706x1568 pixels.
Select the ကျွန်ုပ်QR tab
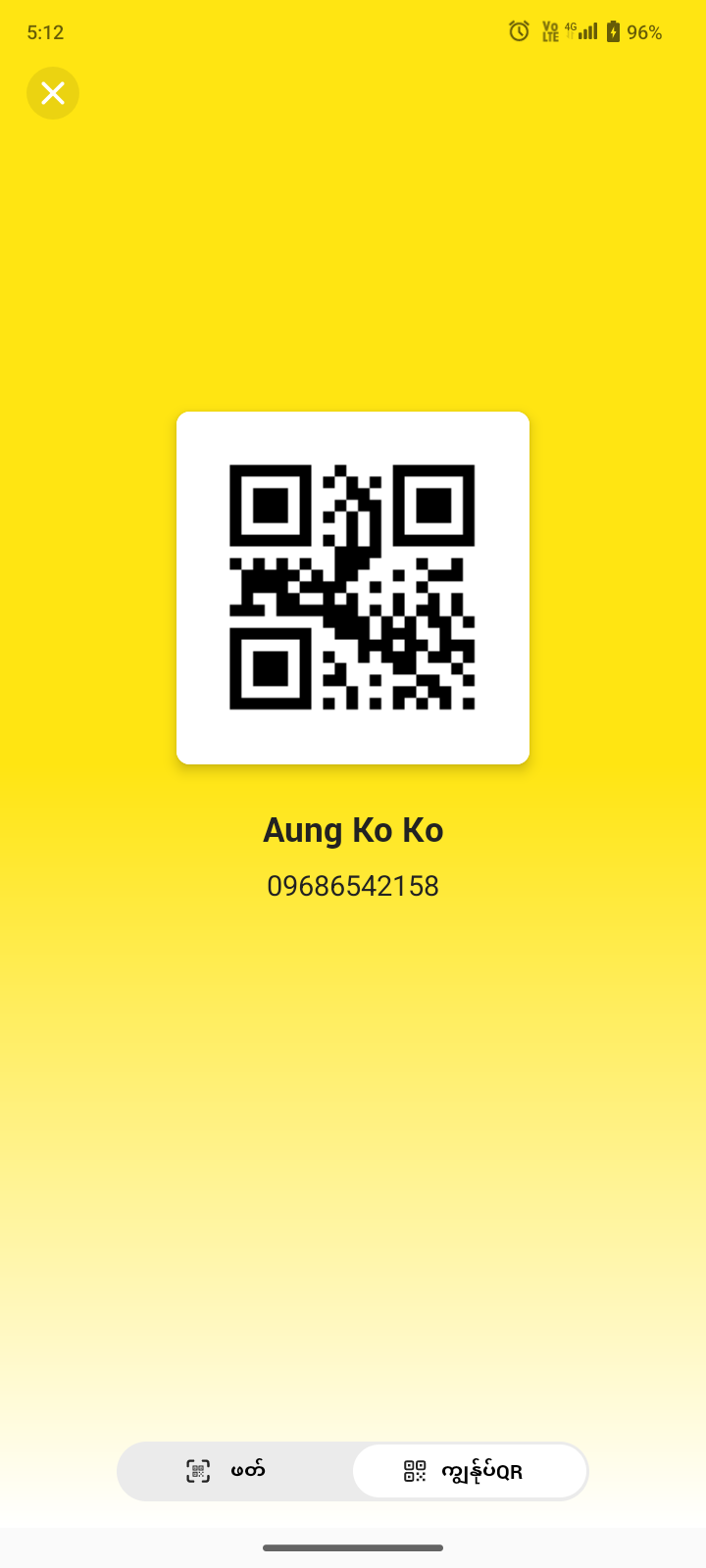pos(470,1471)
